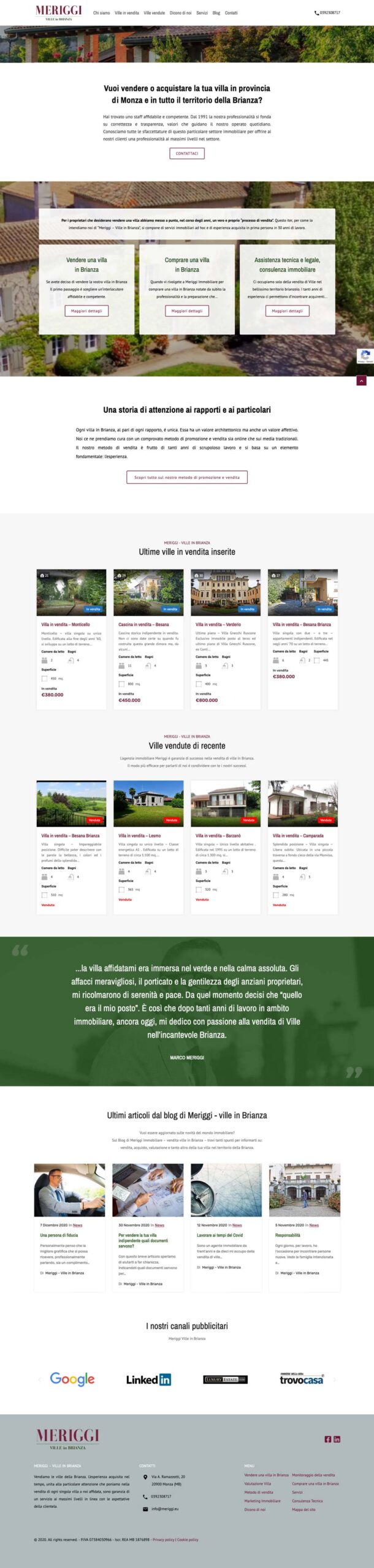Jump back to top with arrow button
374x1568 pixels.
pyautogui.click(x=361, y=380)
